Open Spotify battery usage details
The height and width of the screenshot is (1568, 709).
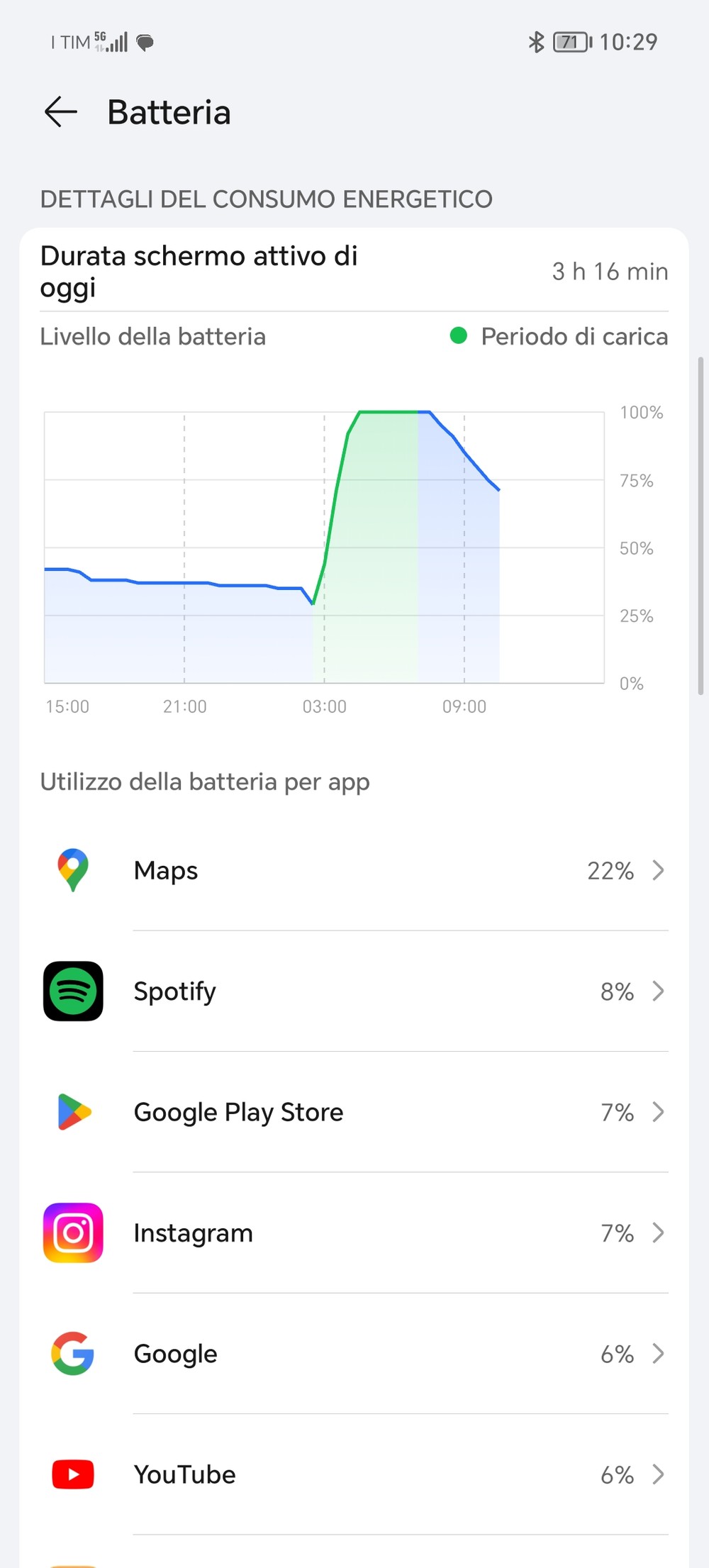pyautogui.click(x=354, y=991)
